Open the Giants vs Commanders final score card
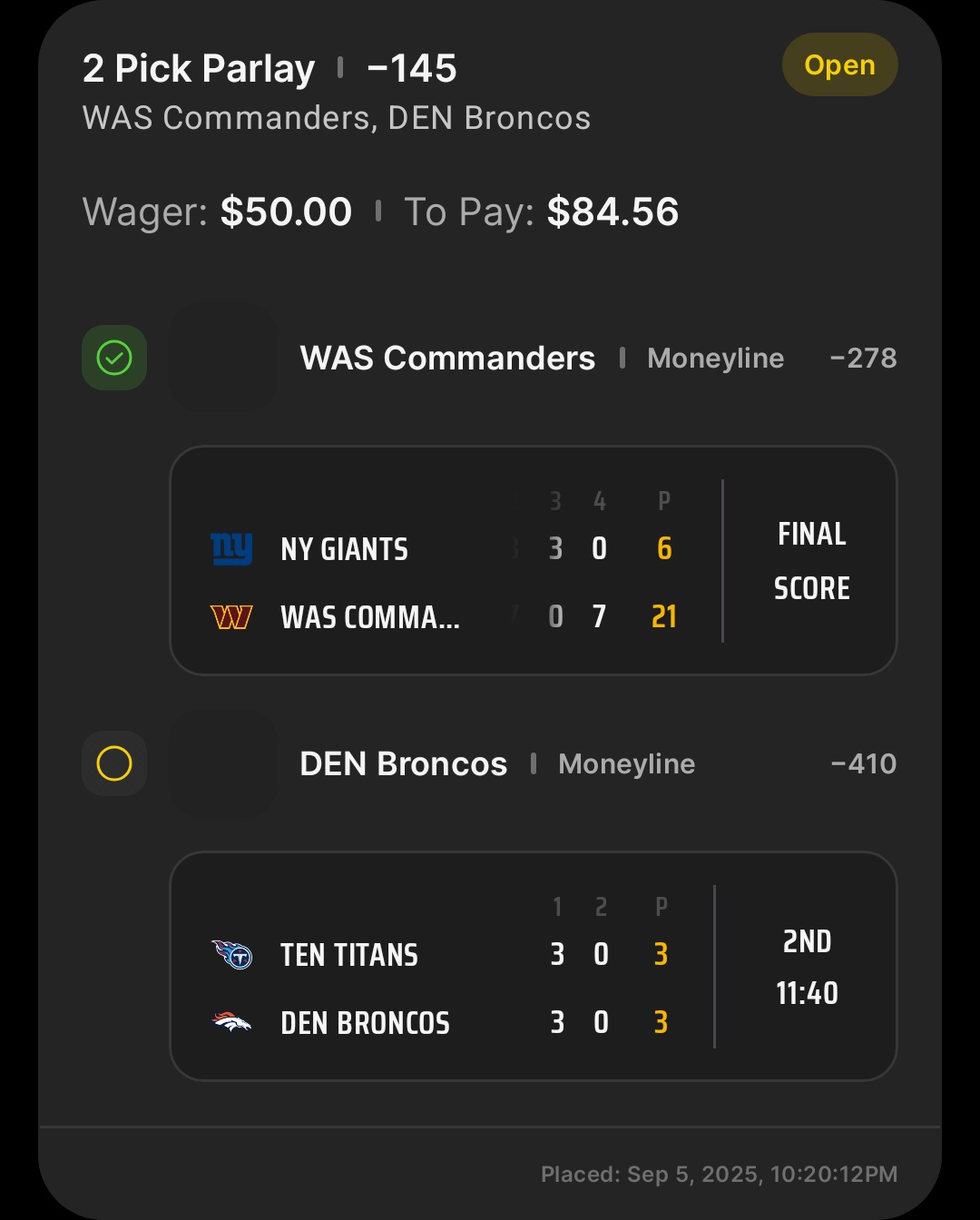This screenshot has width=980, height=1220. point(533,560)
